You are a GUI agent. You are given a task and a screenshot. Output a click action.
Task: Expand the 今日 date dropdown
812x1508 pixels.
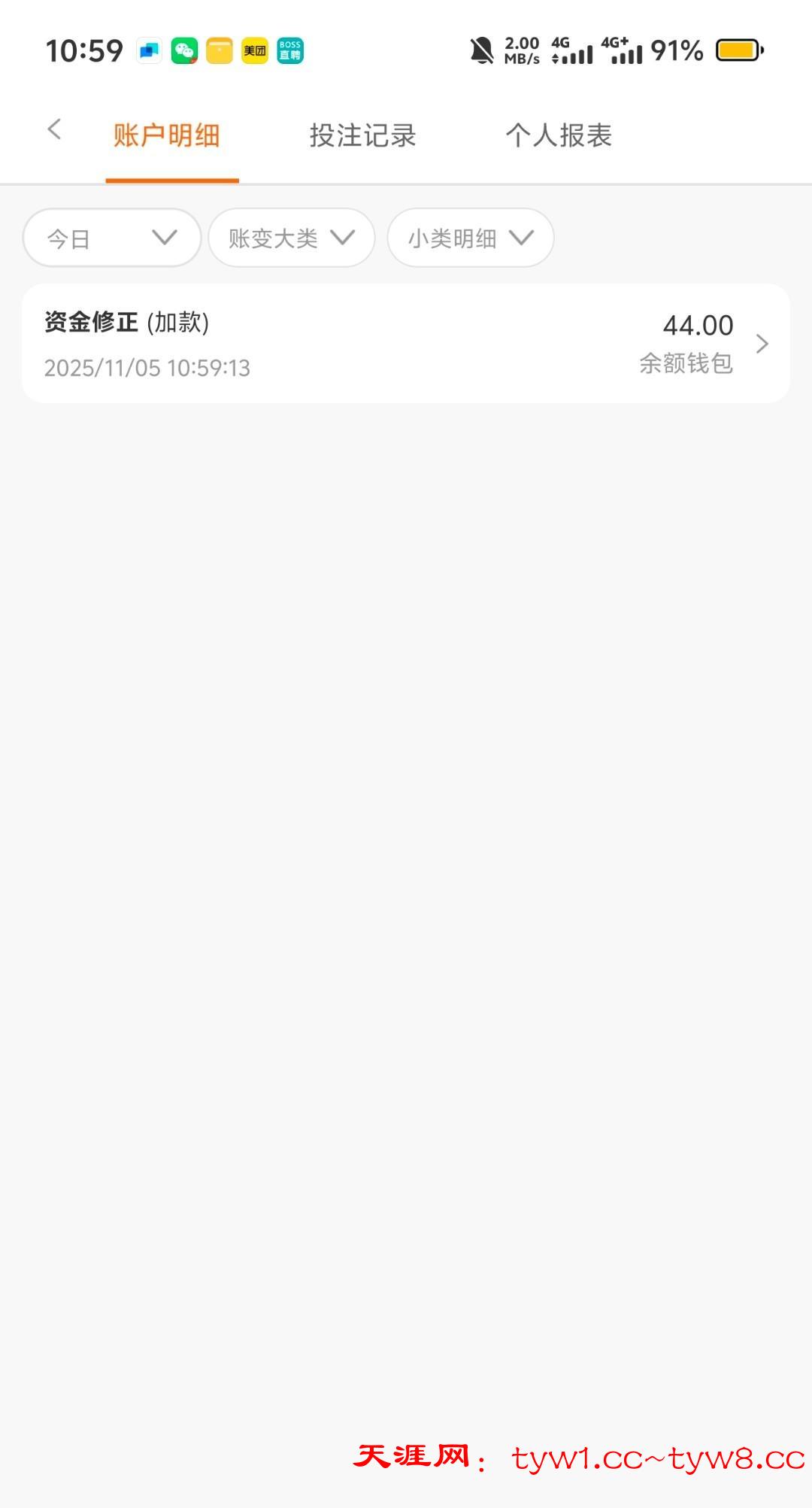pos(112,238)
